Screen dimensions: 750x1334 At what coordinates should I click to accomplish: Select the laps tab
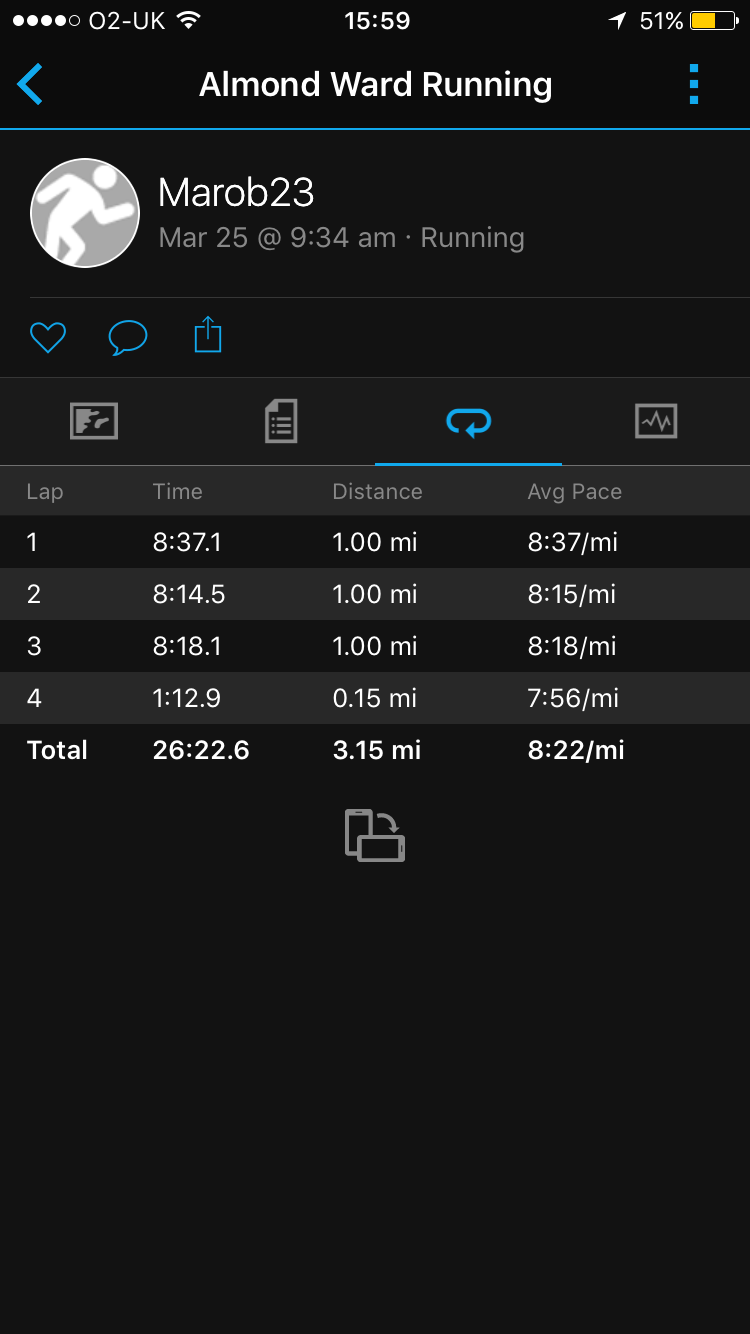[468, 423]
